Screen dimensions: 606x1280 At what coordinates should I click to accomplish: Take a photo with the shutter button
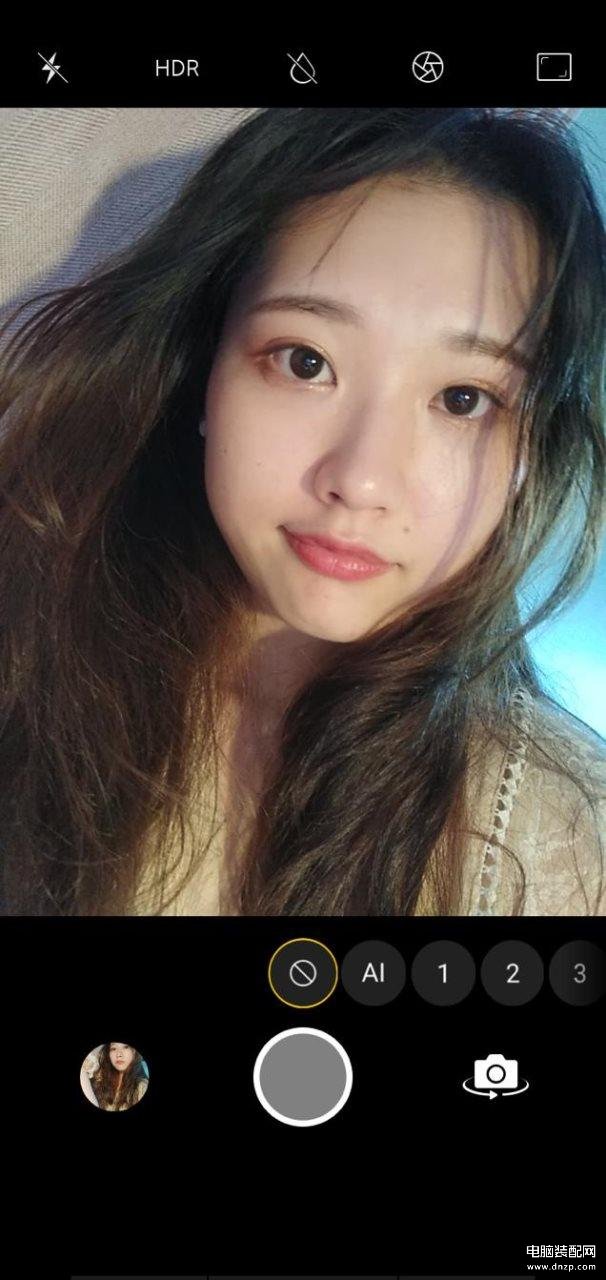303,1077
